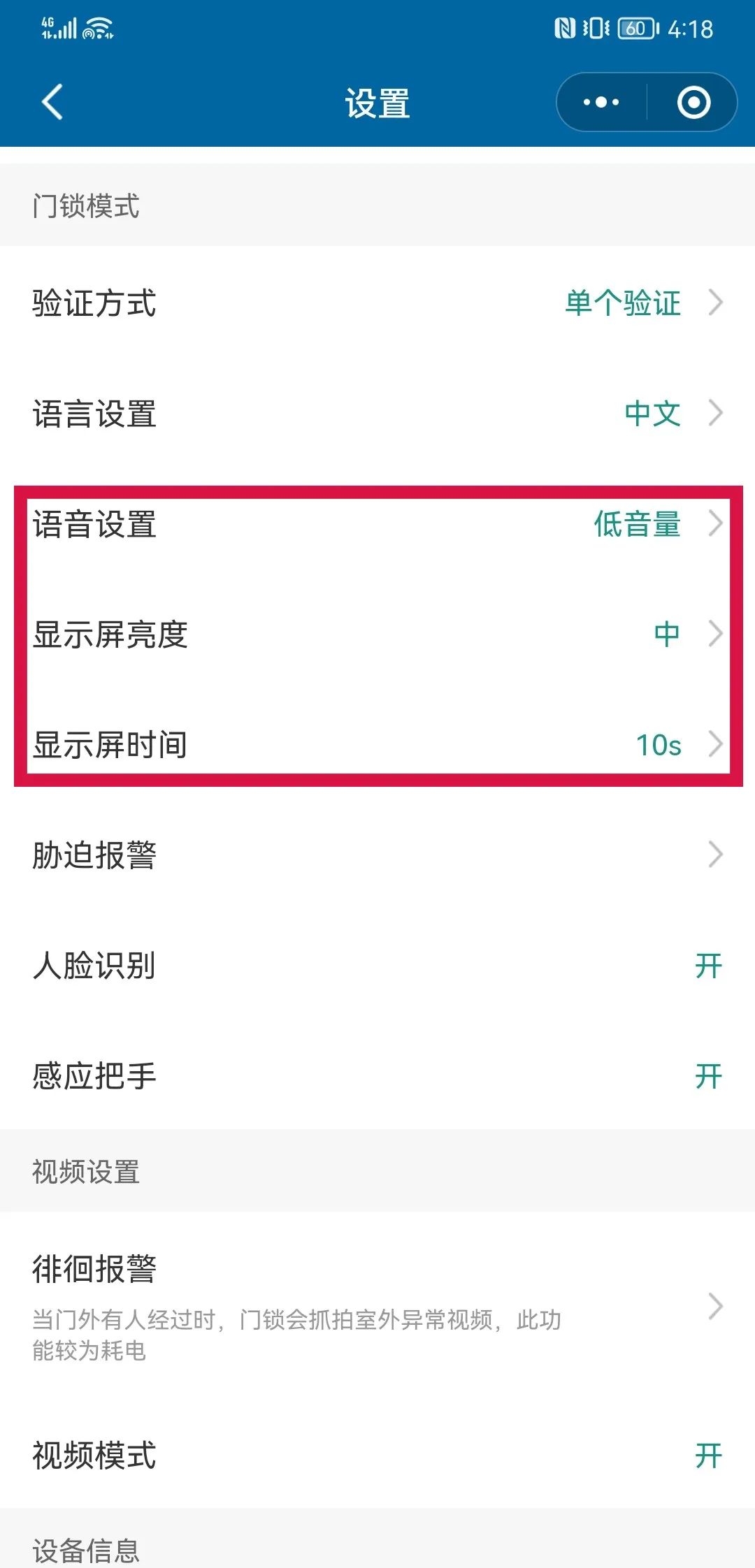Open the mini program three-dot menu
The image size is (755, 1568).
click(x=601, y=102)
